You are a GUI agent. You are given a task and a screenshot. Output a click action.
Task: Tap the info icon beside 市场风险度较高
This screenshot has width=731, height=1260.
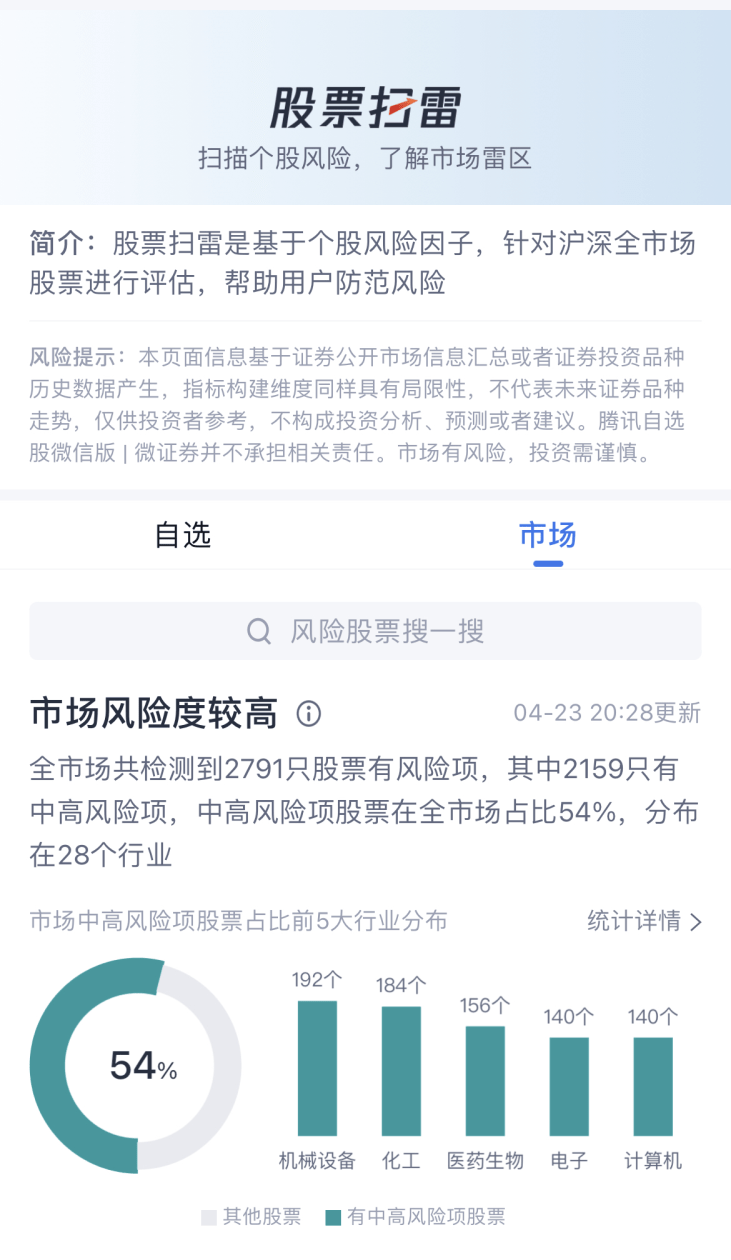point(309,713)
